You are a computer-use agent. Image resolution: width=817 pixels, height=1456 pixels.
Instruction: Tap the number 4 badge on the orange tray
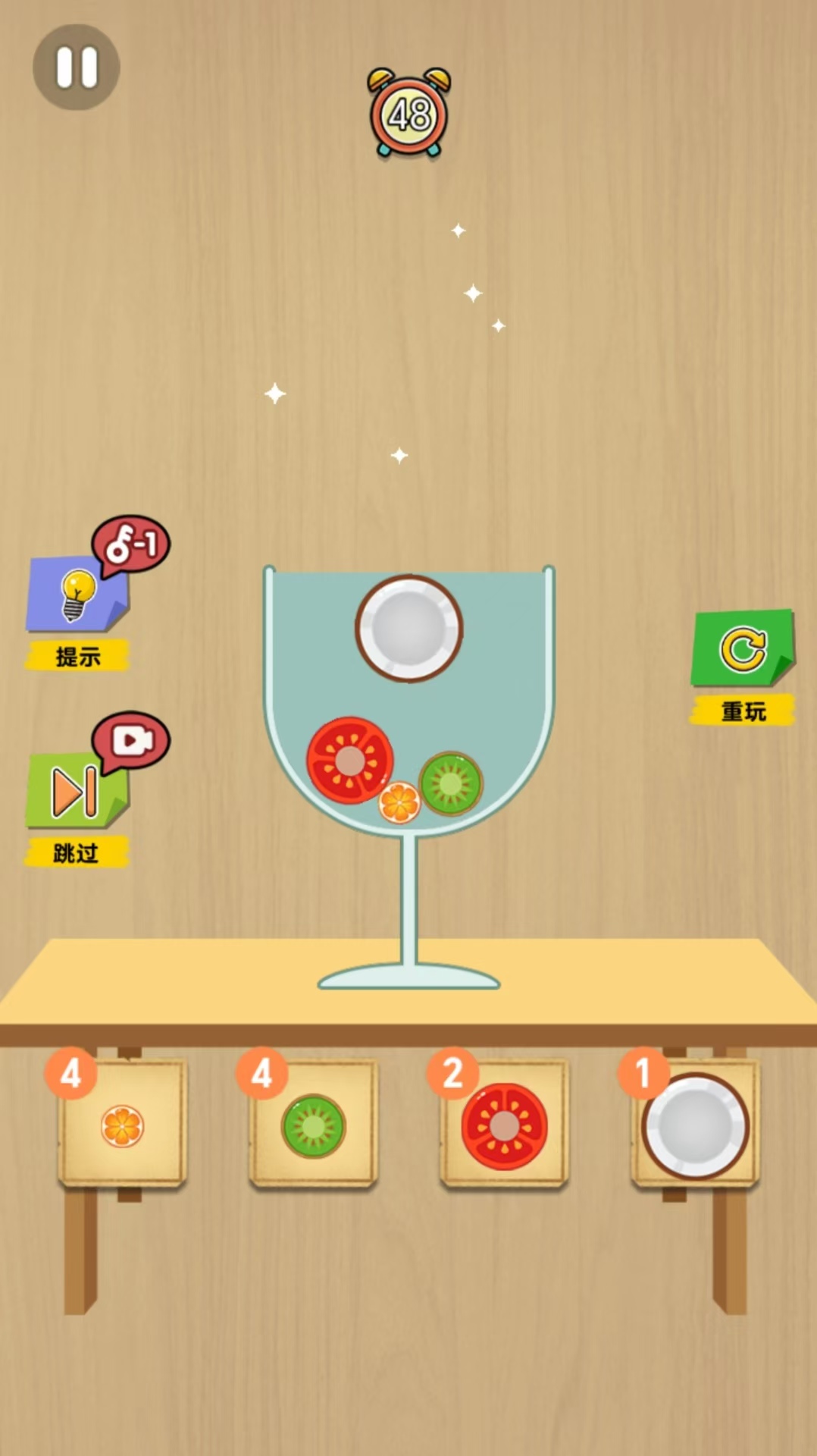(x=70, y=1074)
